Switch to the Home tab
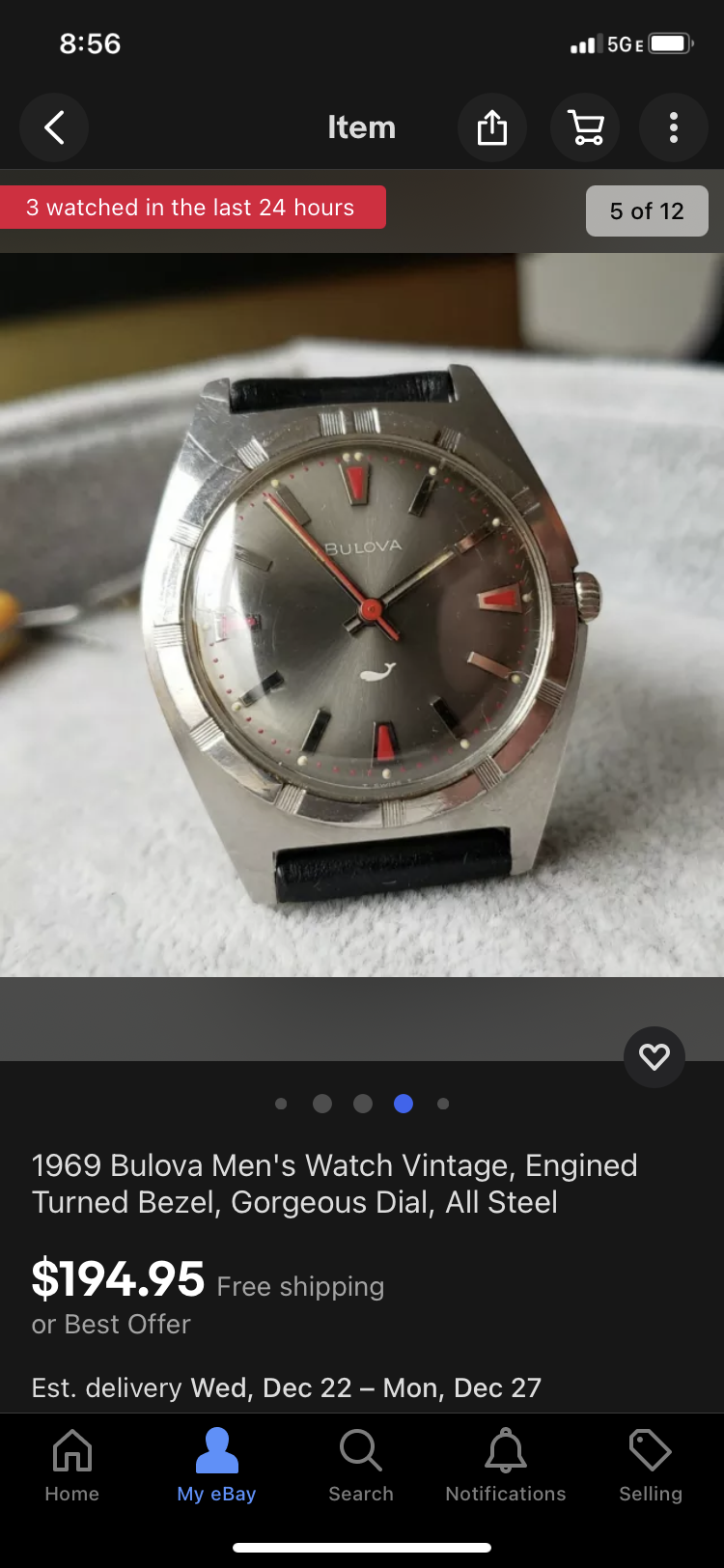Screen dimensions: 724x1568 point(72,1466)
